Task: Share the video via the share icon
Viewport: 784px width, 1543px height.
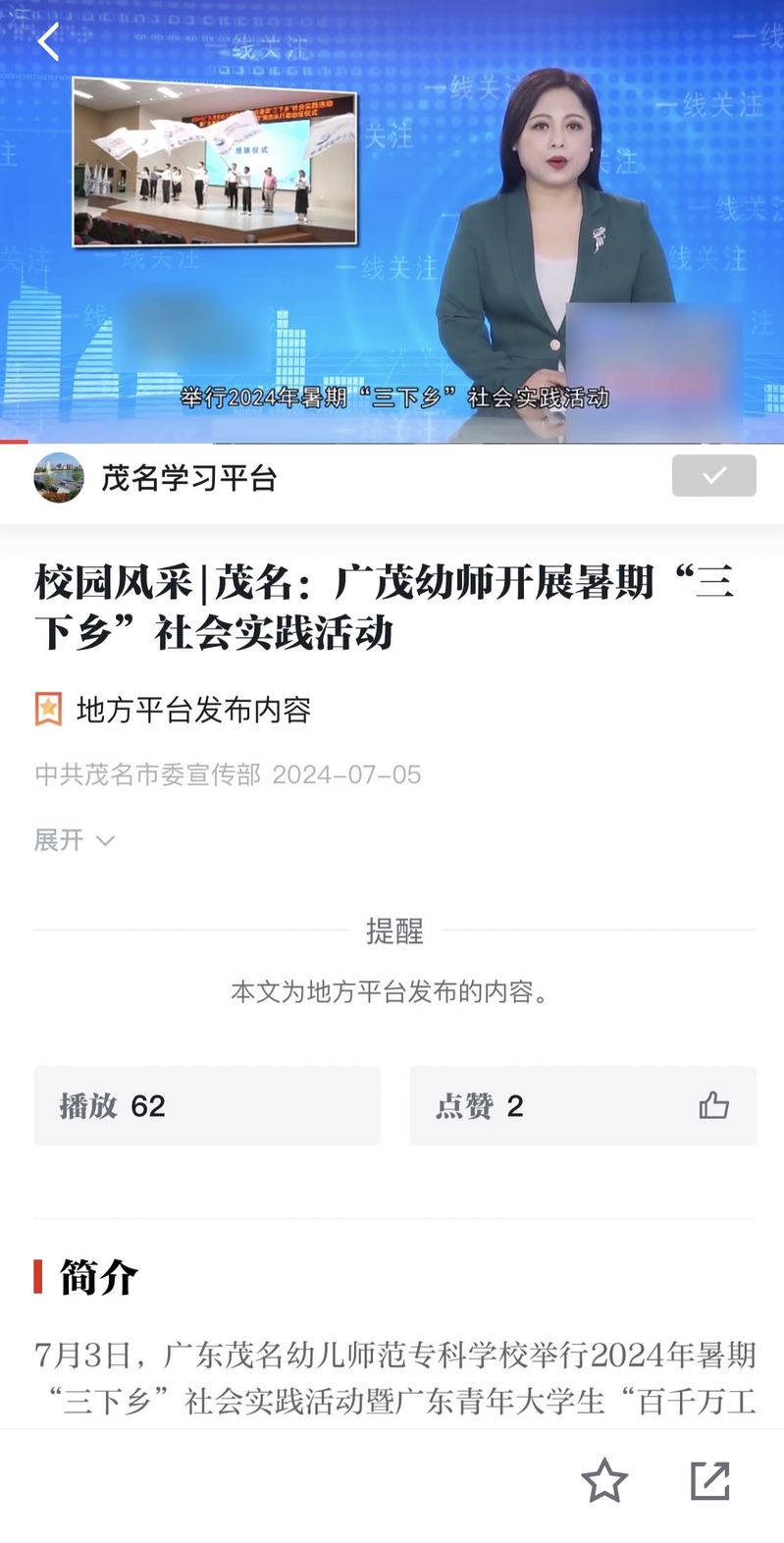Action: pyautogui.click(x=709, y=1480)
